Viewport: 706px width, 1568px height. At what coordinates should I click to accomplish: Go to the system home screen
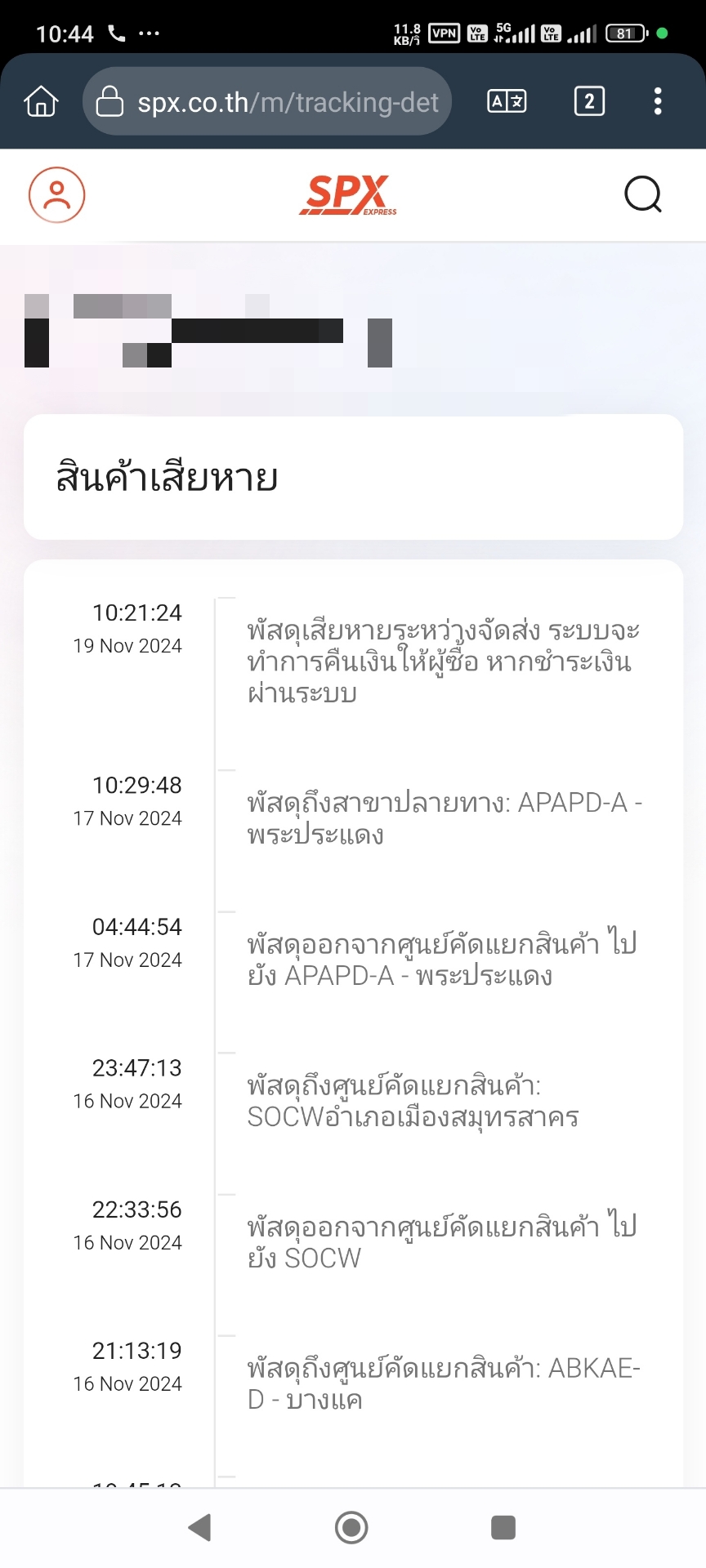tap(351, 1527)
